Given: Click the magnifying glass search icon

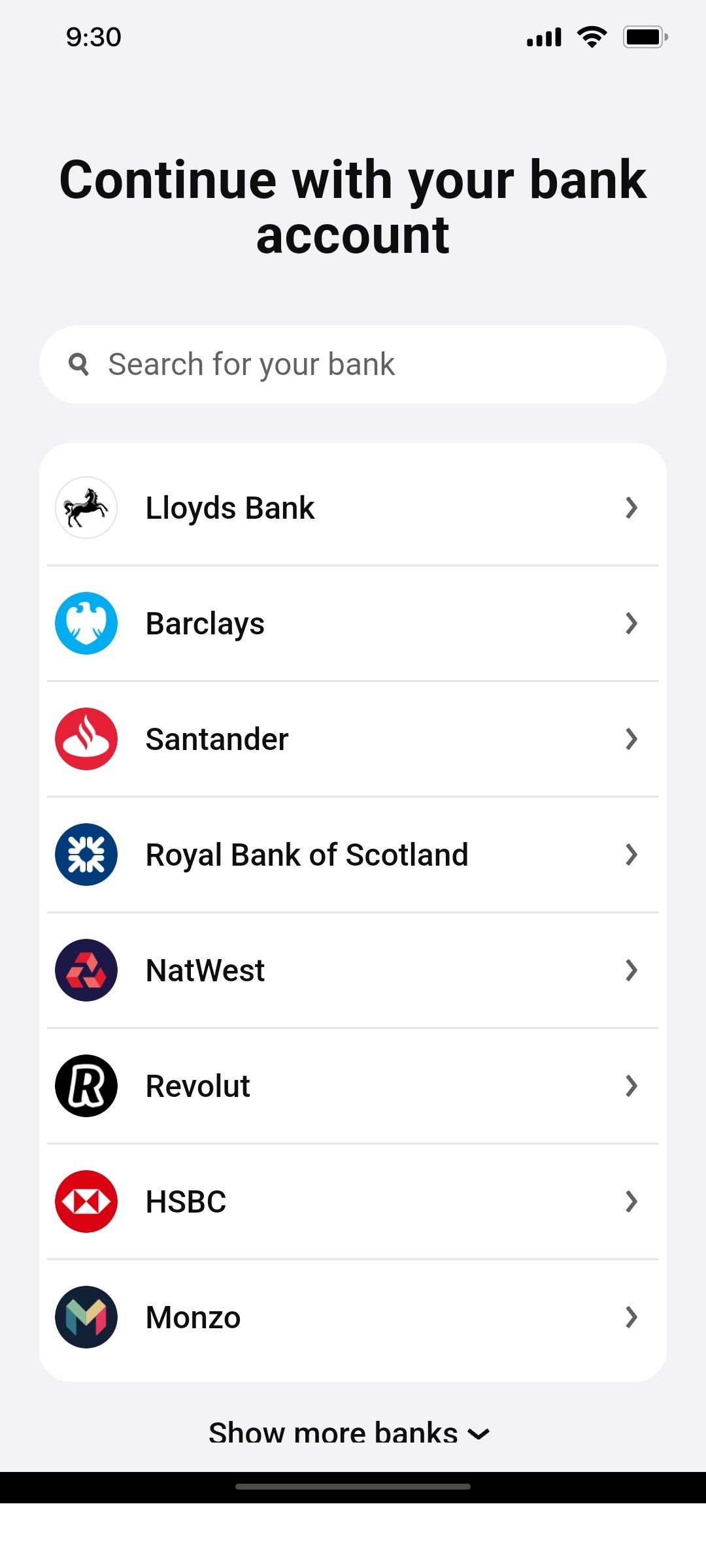Looking at the screenshot, I should (x=79, y=364).
